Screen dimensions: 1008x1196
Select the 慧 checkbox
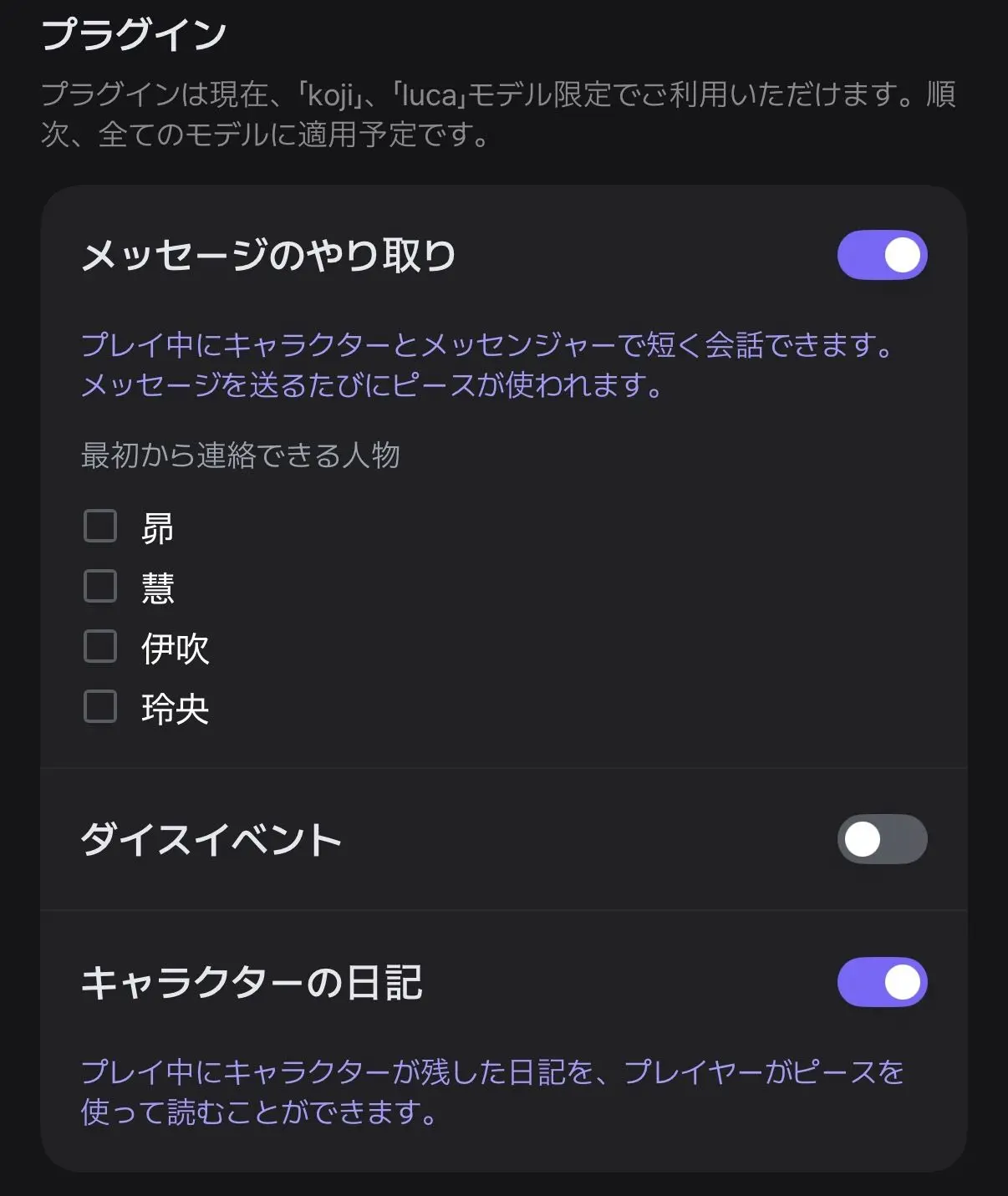[100, 587]
